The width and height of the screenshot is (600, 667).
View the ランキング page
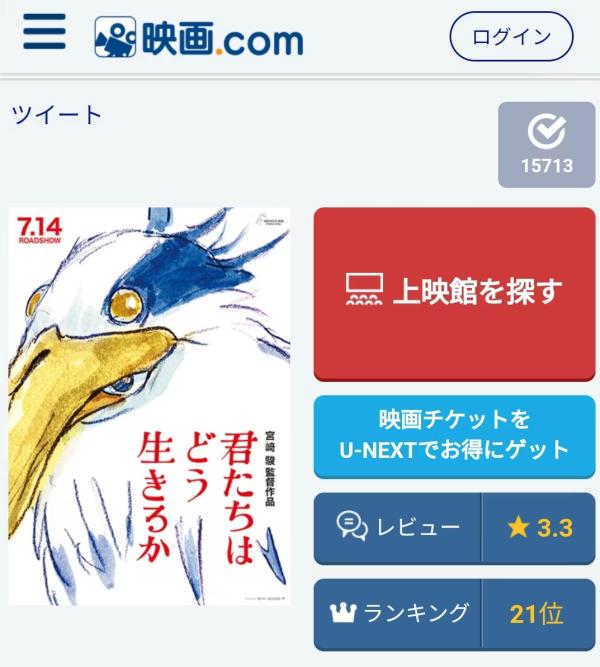click(399, 613)
